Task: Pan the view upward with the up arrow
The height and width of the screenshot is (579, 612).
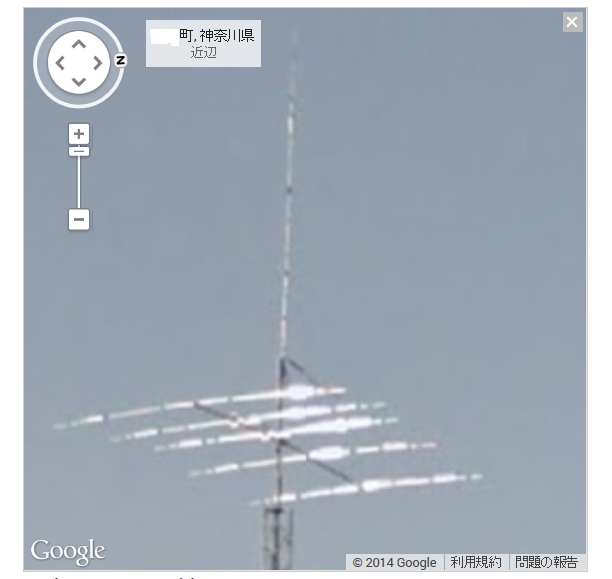Action: click(79, 44)
